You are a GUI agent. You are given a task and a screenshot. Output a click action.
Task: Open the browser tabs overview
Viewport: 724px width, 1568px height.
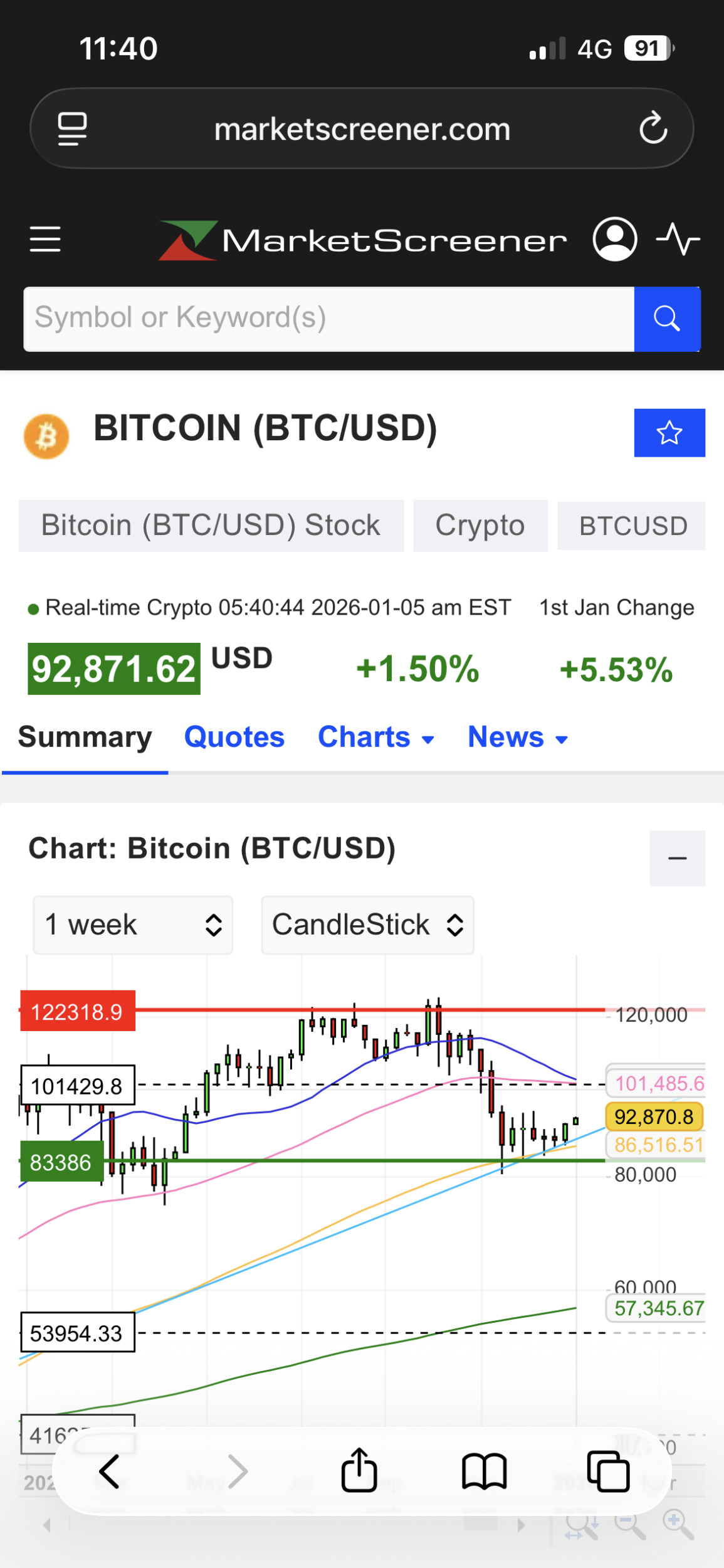607,1471
